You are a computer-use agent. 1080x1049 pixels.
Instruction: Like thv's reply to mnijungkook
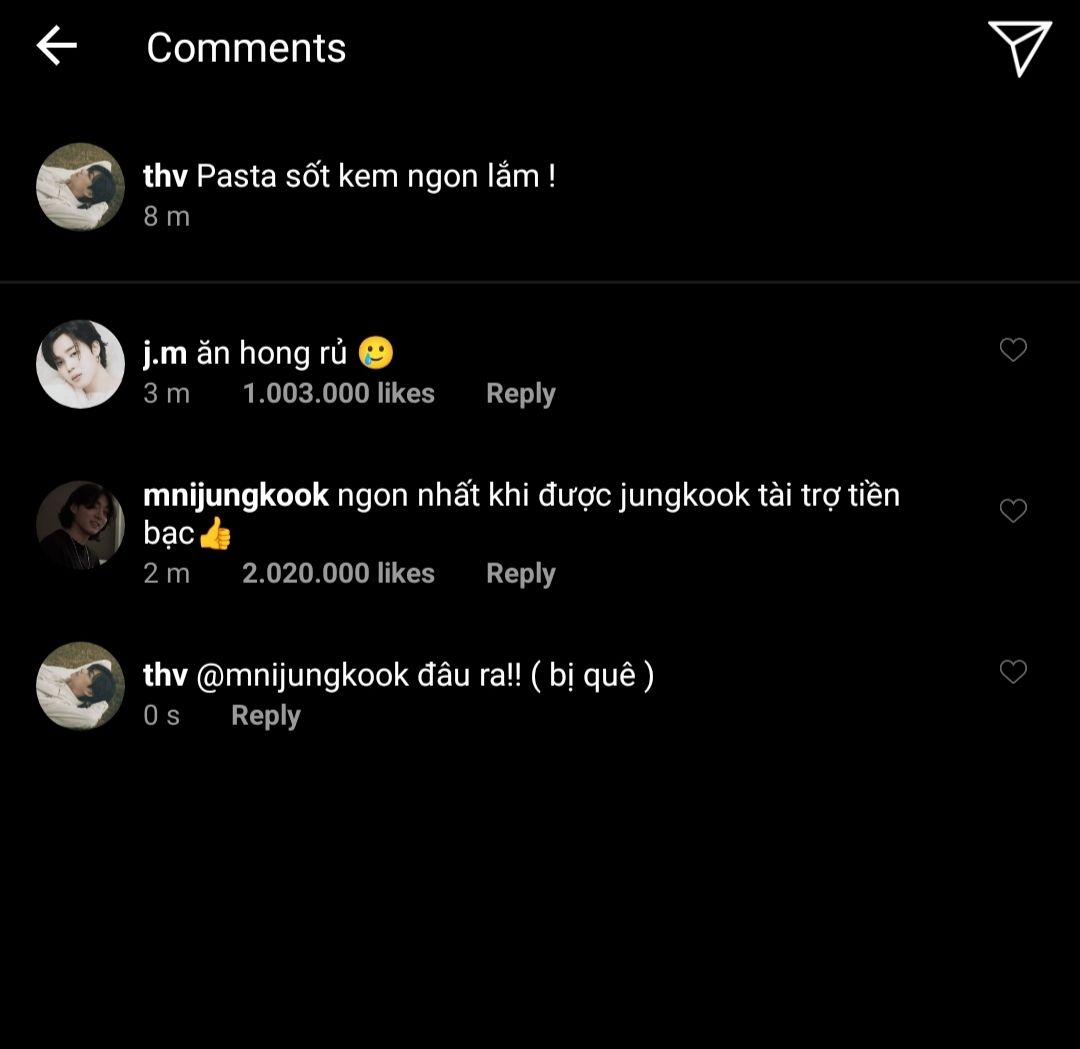1013,672
